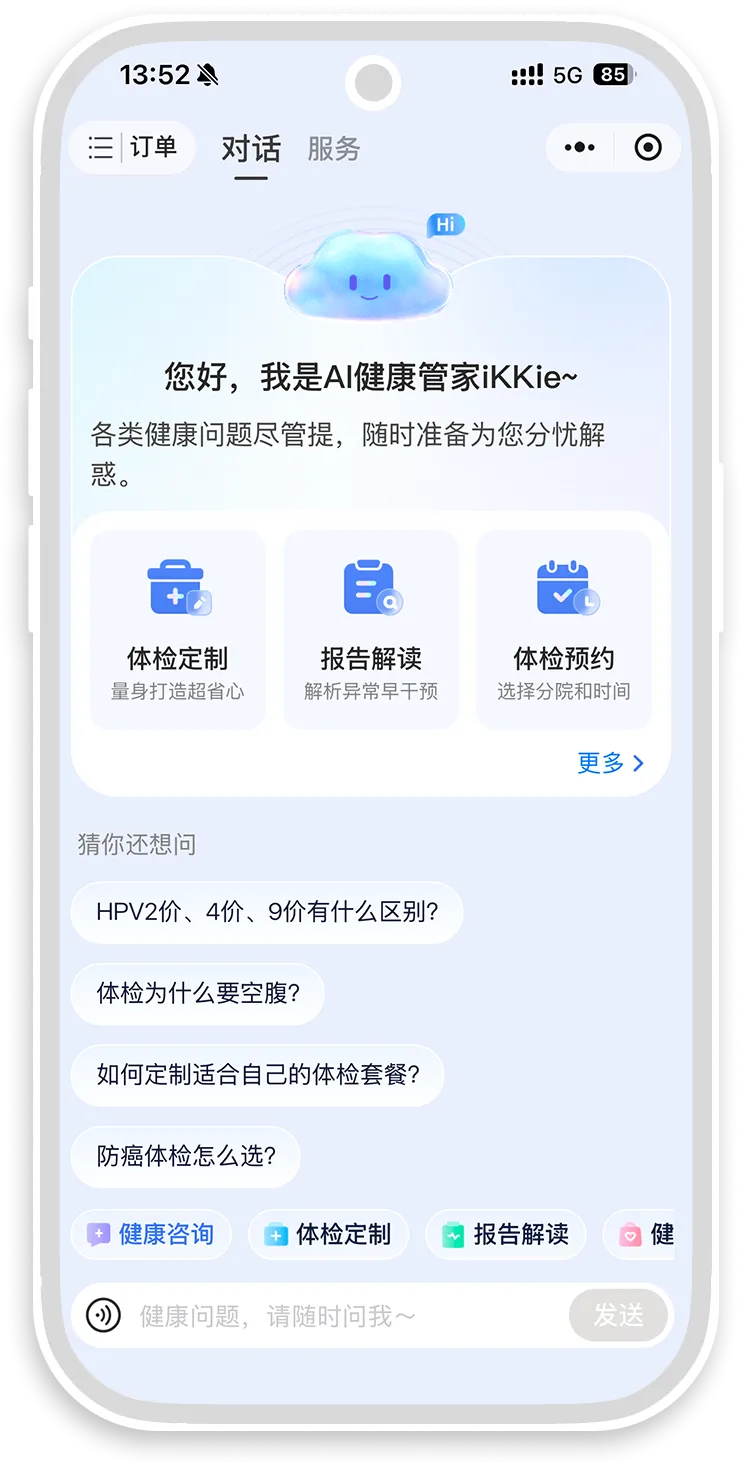View 更多 services
The height and width of the screenshot is (1467, 745).
[x=610, y=763]
